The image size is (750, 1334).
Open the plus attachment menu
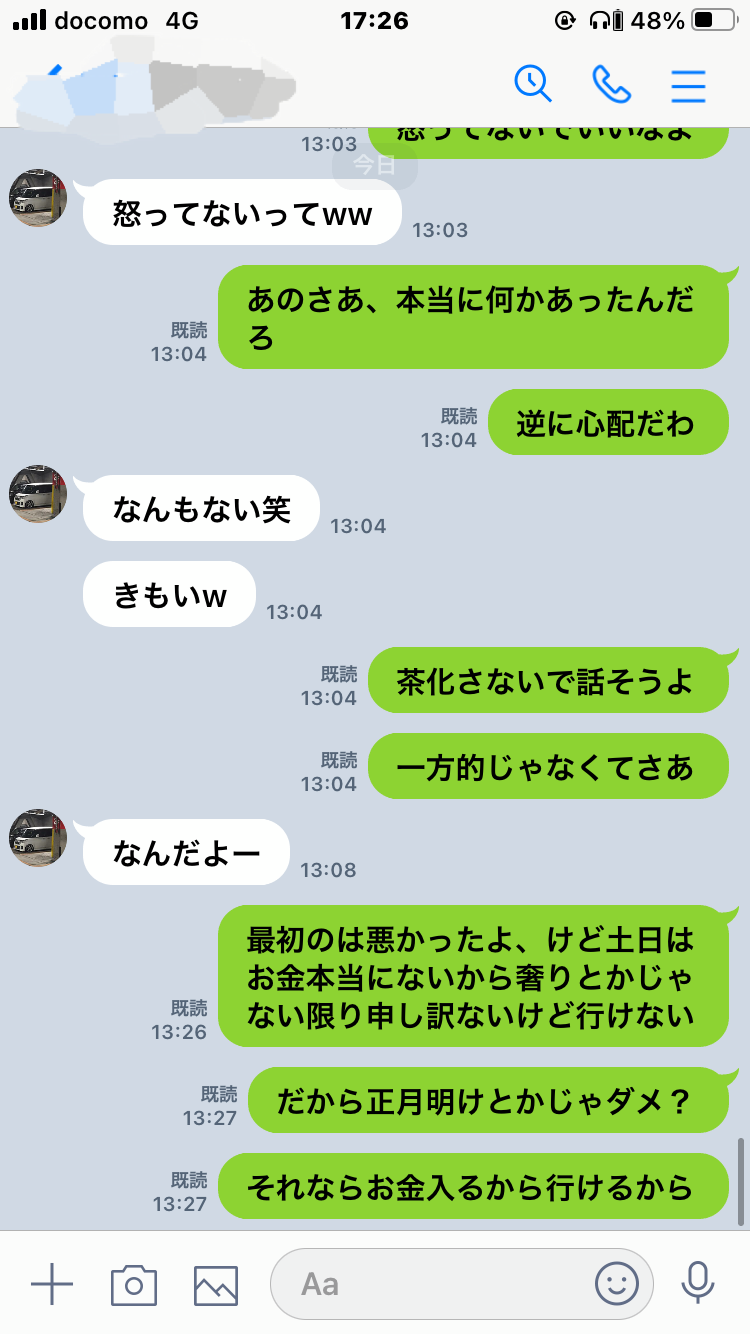[x=52, y=1283]
